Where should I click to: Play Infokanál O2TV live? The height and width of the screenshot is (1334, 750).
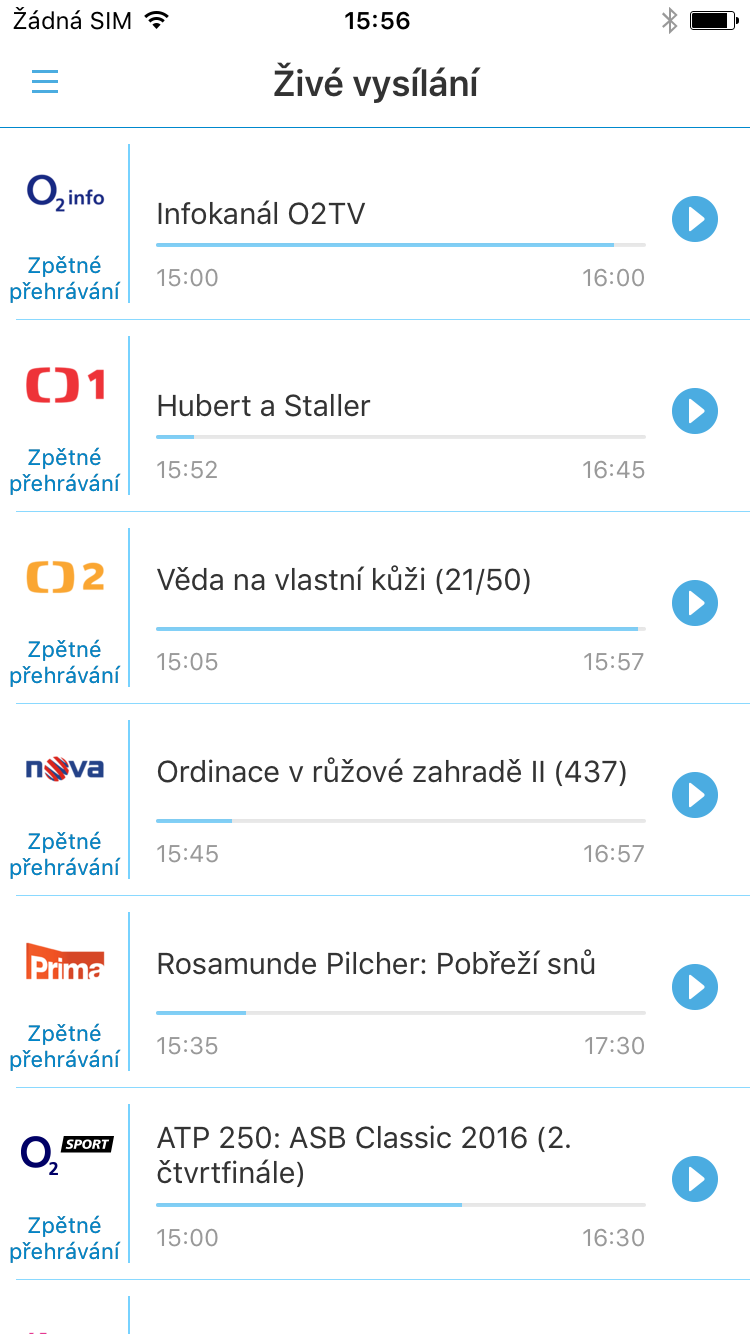point(695,219)
